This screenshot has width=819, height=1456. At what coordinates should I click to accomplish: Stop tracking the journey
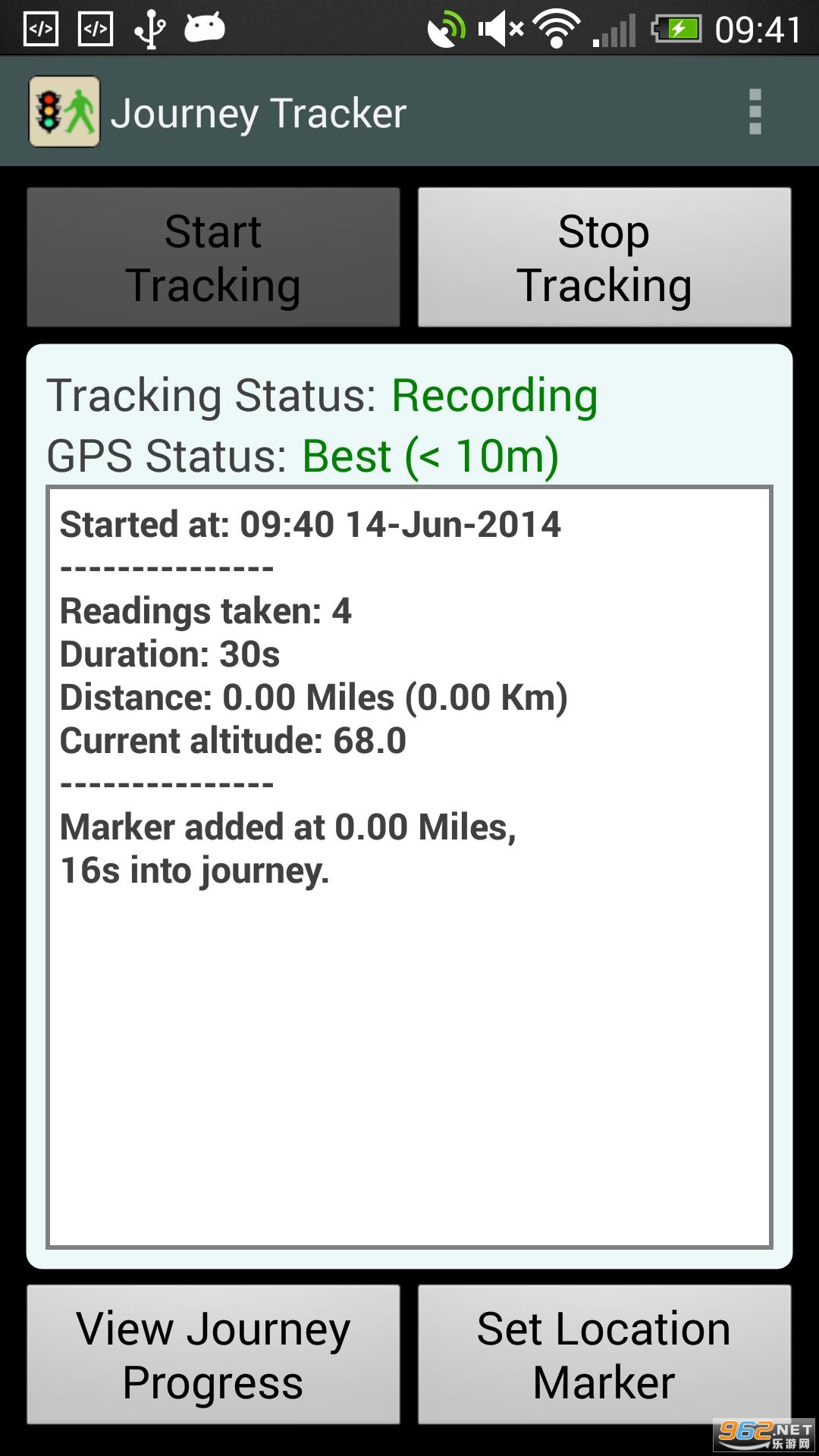[604, 258]
